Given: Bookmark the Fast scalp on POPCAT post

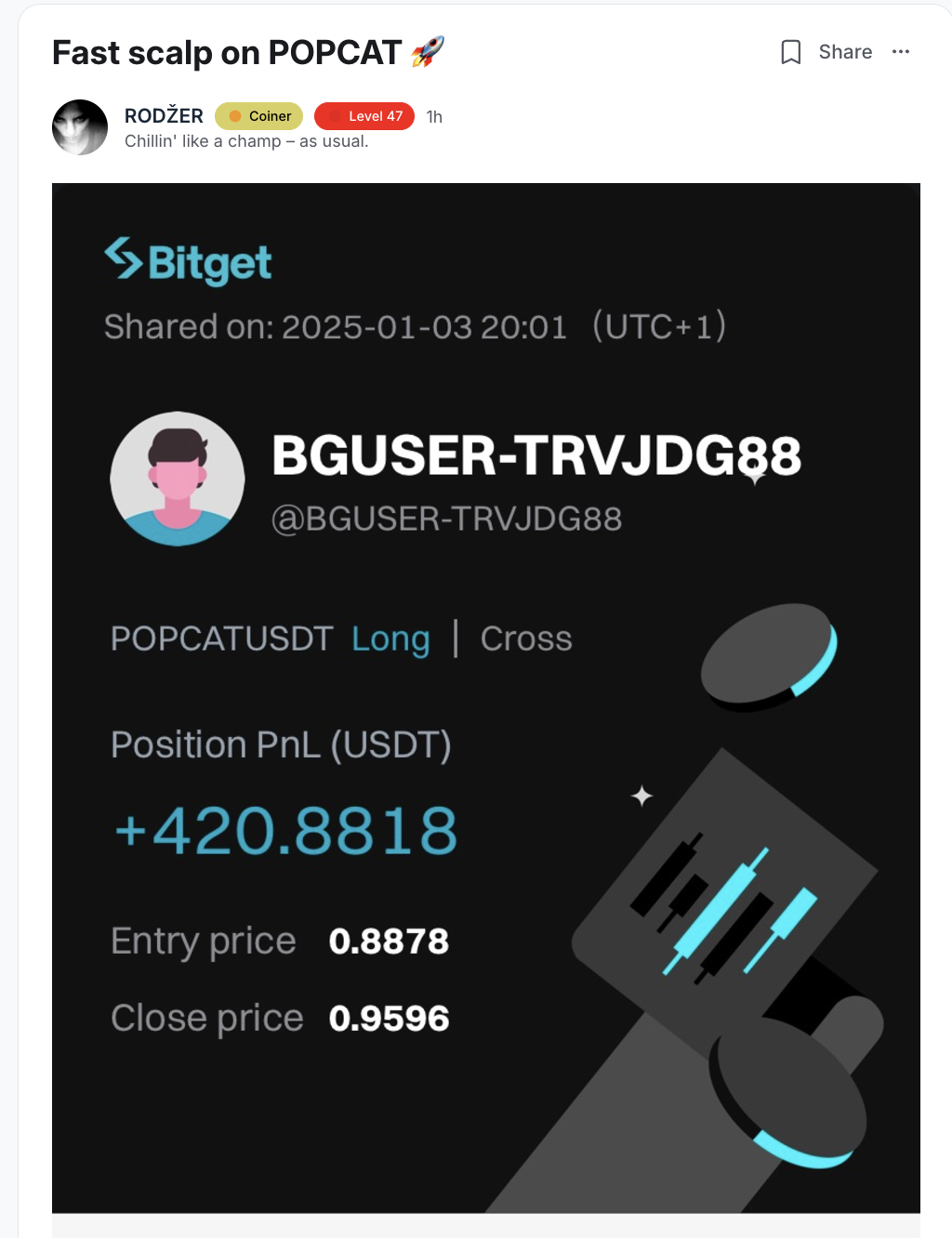Looking at the screenshot, I should pos(790,52).
